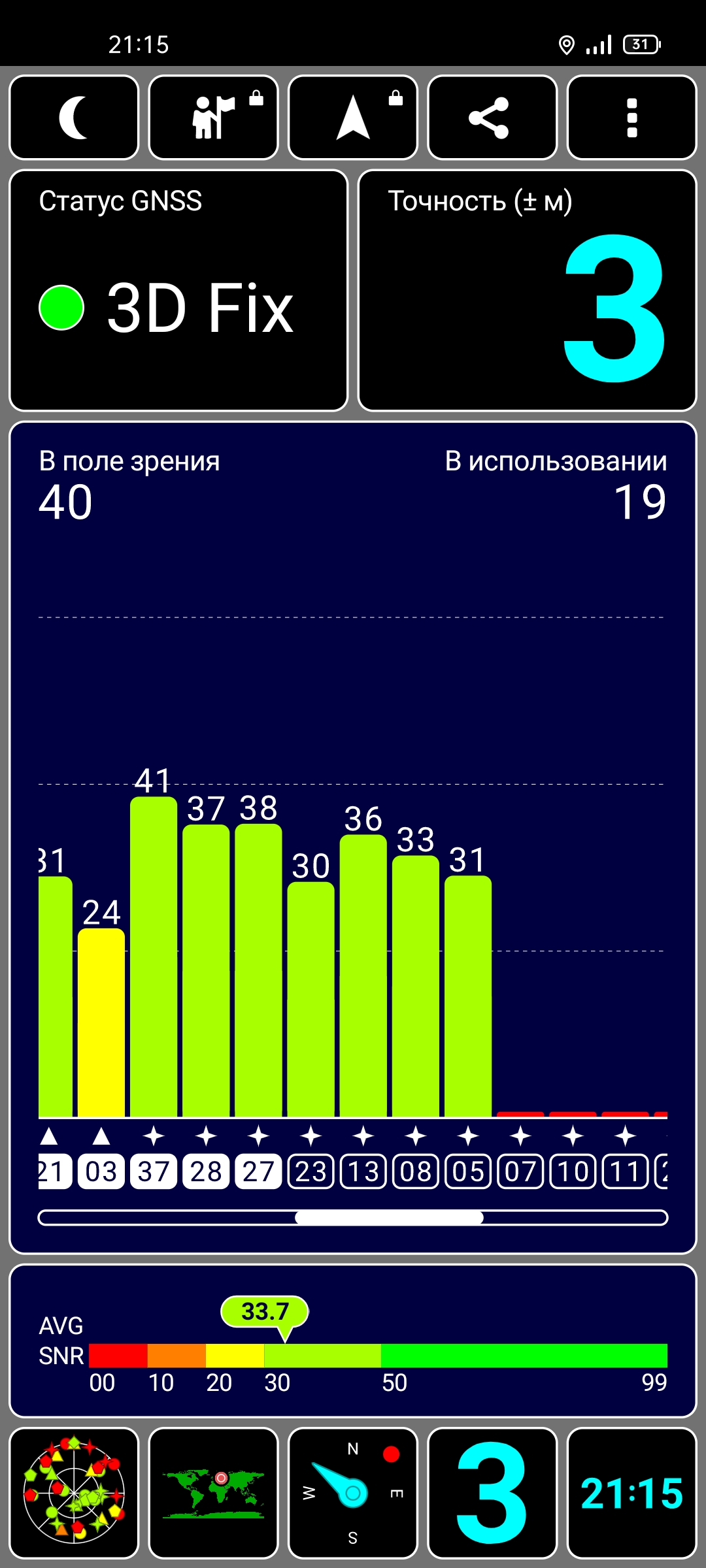706x1568 pixels.
Task: Toggle night mode with the moon icon
Action: 74,118
